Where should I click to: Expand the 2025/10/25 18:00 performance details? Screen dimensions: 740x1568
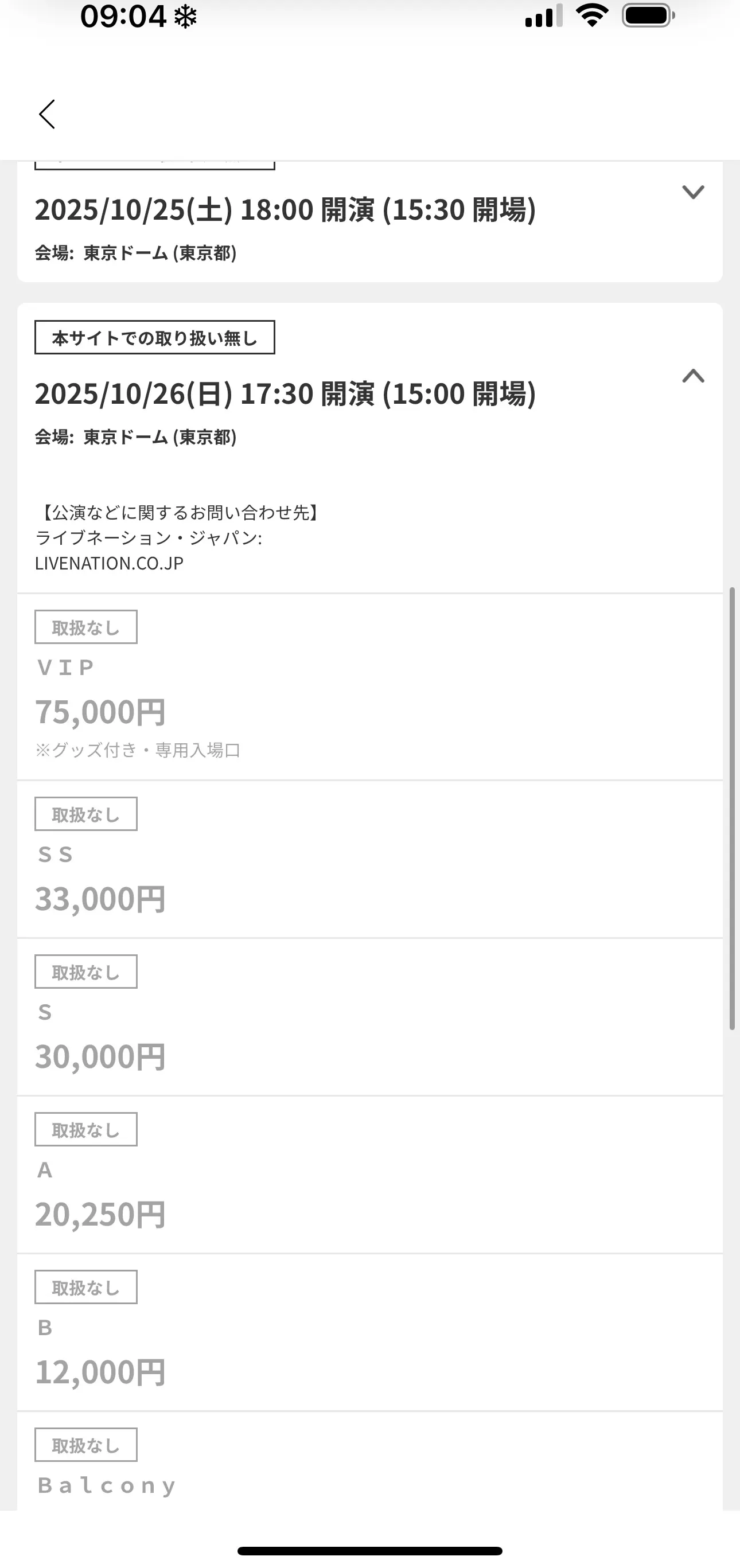pos(692,192)
